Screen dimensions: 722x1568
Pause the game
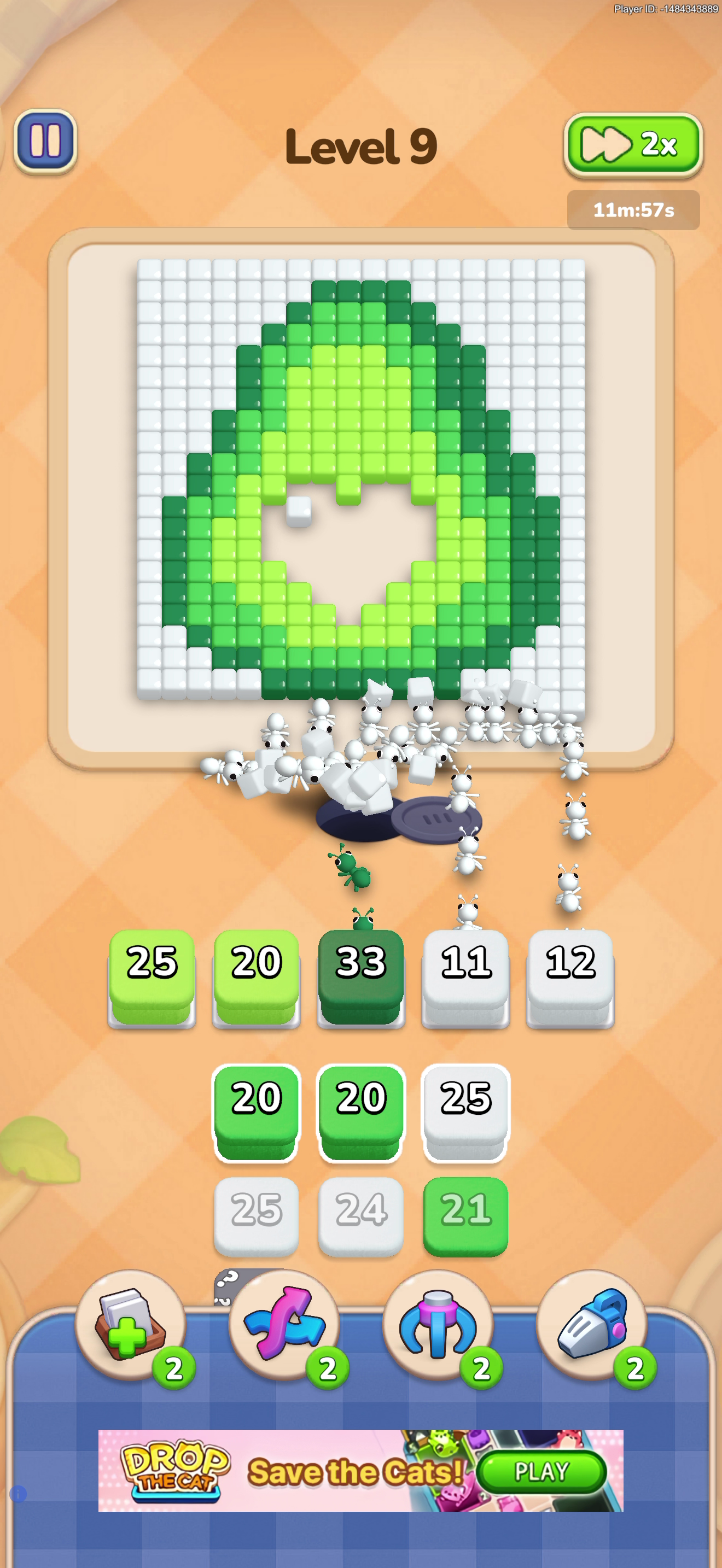tap(45, 141)
